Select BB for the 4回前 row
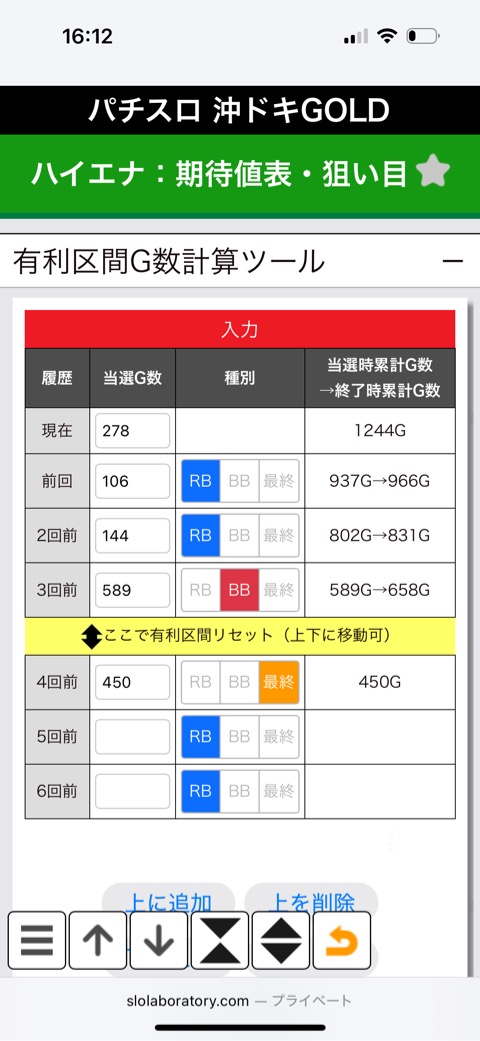This screenshot has height=1041, width=480. (x=239, y=682)
